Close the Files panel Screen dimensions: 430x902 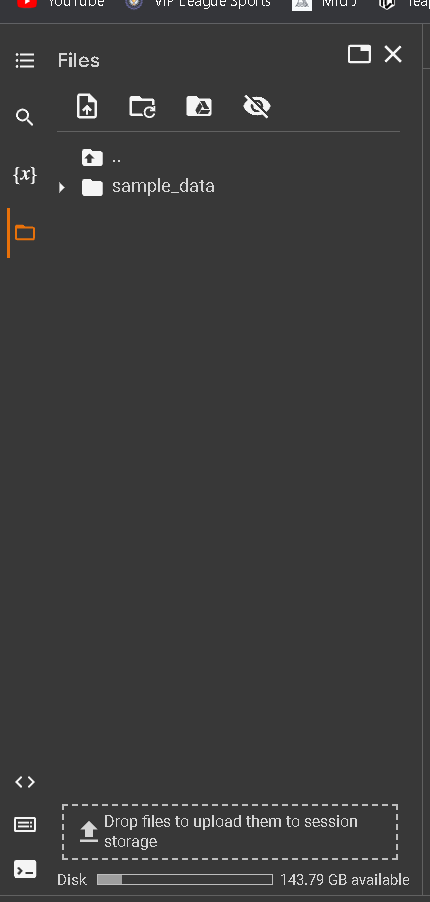[393, 54]
